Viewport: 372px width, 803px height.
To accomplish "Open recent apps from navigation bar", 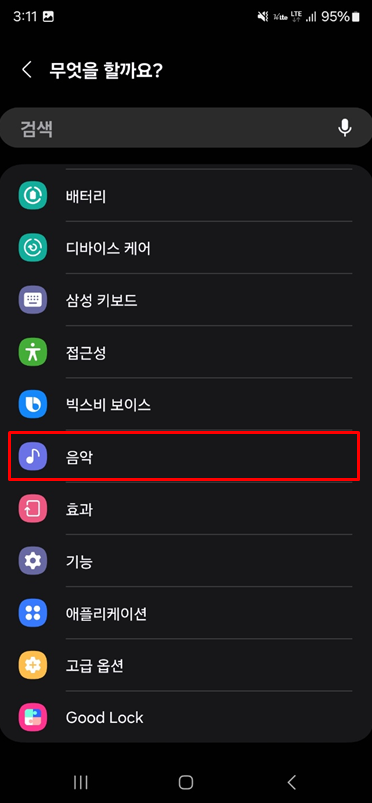I will click(80, 782).
